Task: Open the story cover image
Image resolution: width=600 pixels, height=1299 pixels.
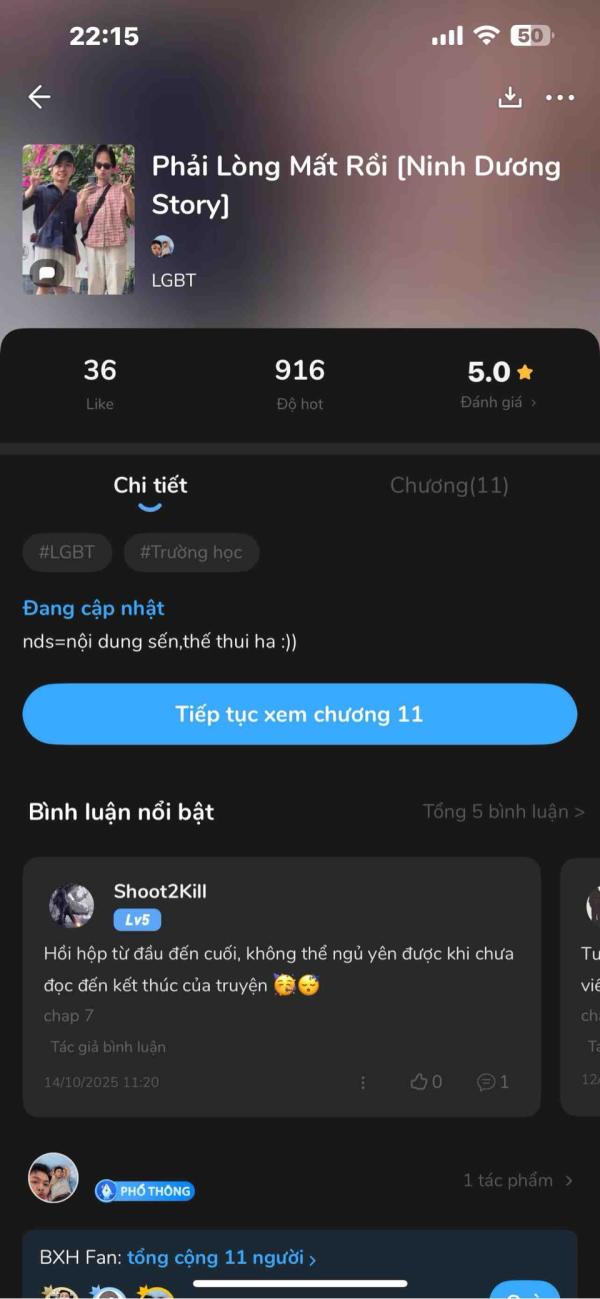Action: [x=78, y=219]
